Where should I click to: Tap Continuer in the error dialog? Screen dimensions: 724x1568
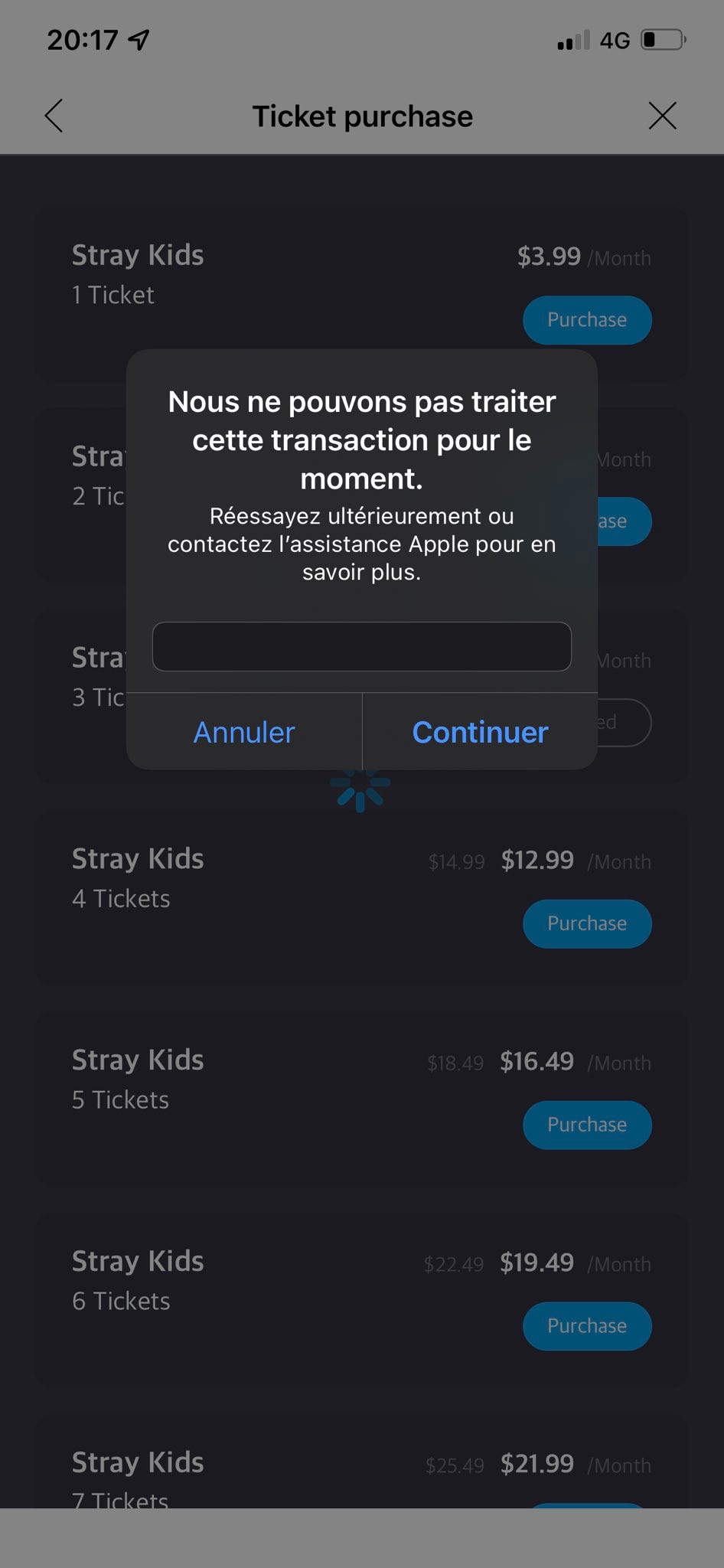tap(480, 732)
